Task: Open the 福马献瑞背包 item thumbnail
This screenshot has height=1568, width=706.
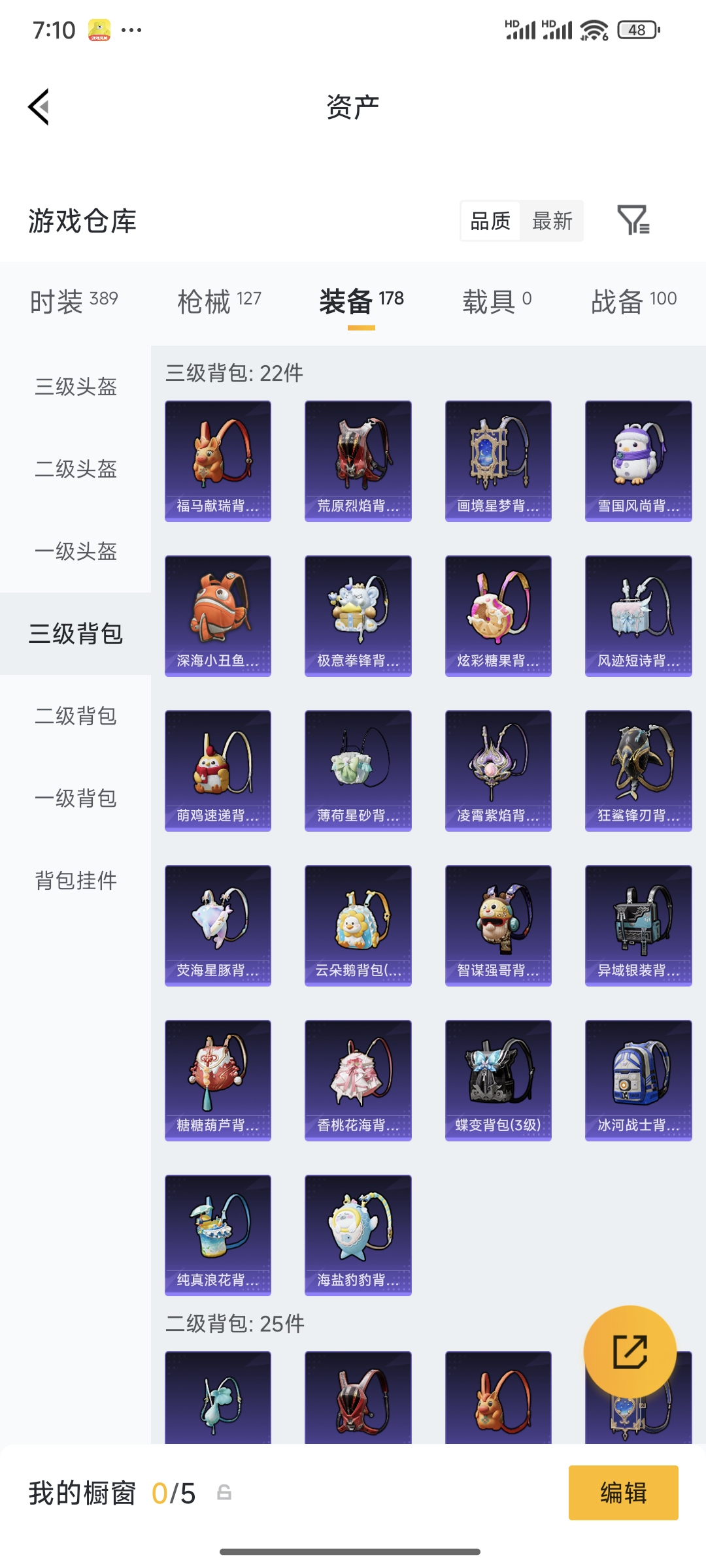Action: click(x=218, y=459)
